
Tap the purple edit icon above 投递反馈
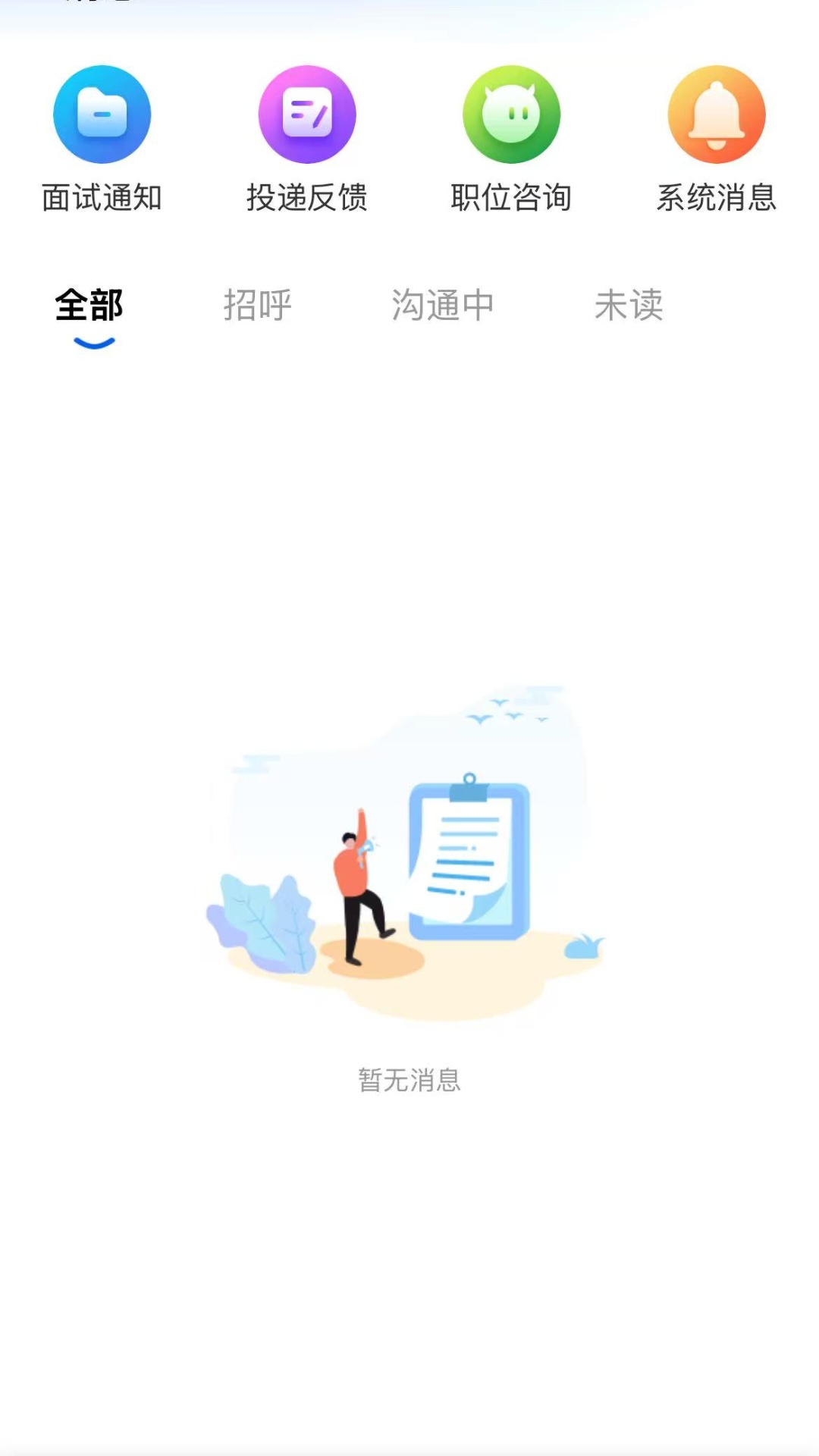tap(307, 114)
